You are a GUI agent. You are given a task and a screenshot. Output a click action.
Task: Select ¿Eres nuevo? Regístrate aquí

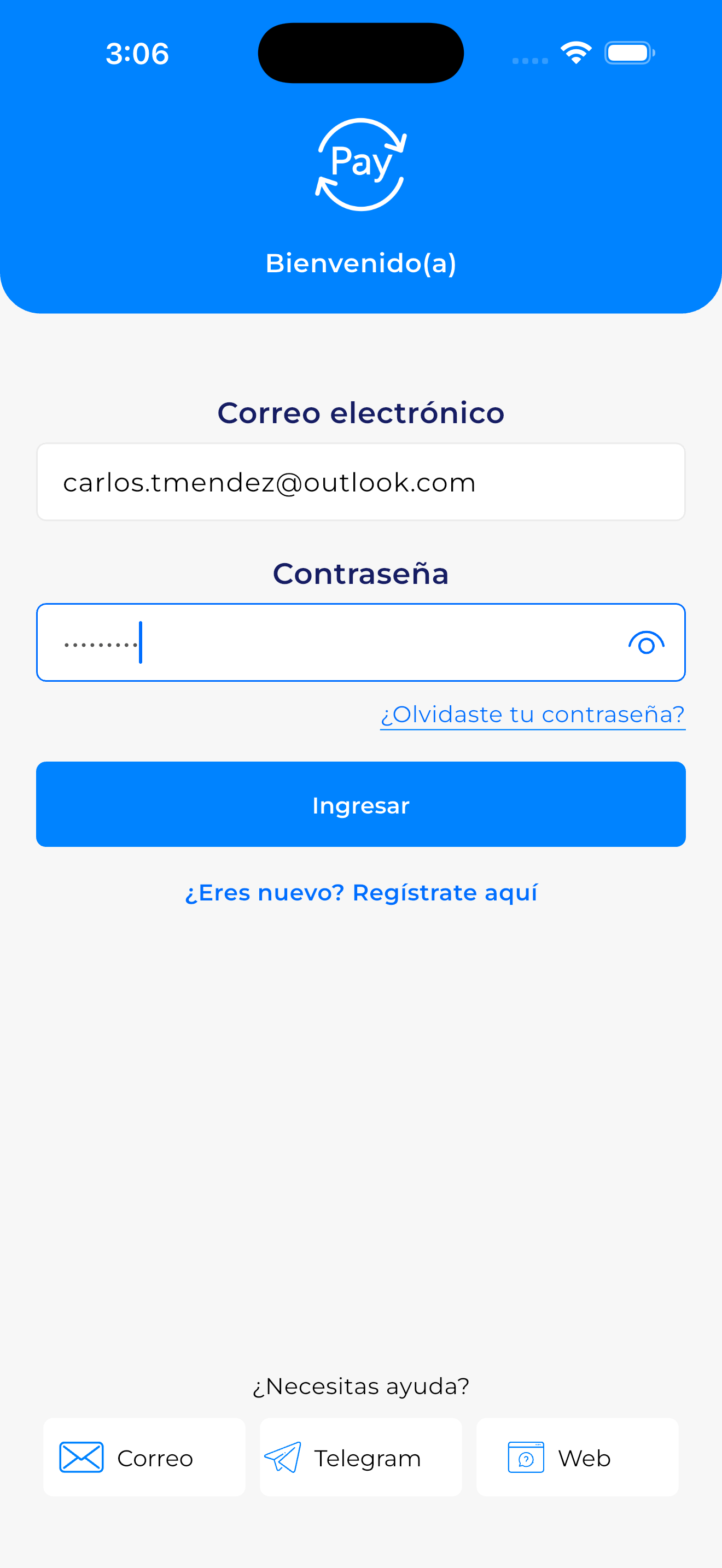360,892
